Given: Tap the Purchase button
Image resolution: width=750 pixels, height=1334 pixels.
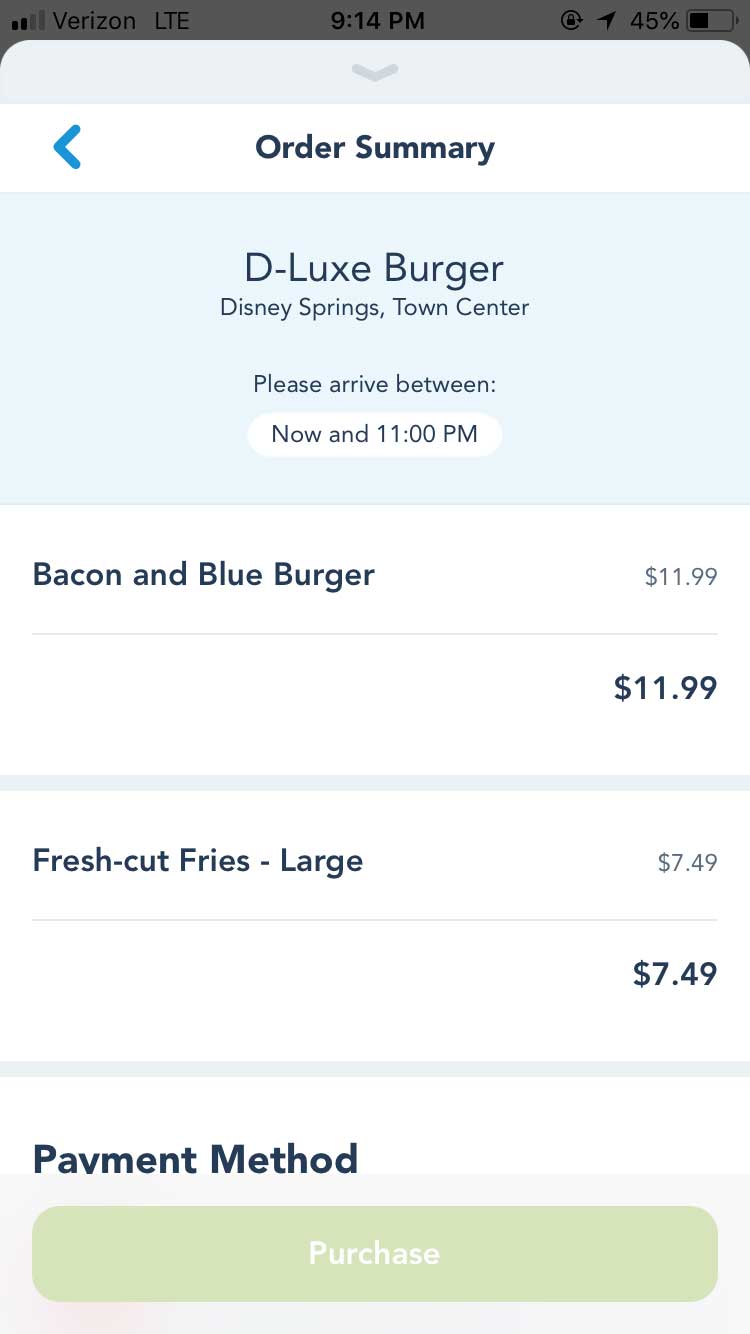Looking at the screenshot, I should (374, 1253).
